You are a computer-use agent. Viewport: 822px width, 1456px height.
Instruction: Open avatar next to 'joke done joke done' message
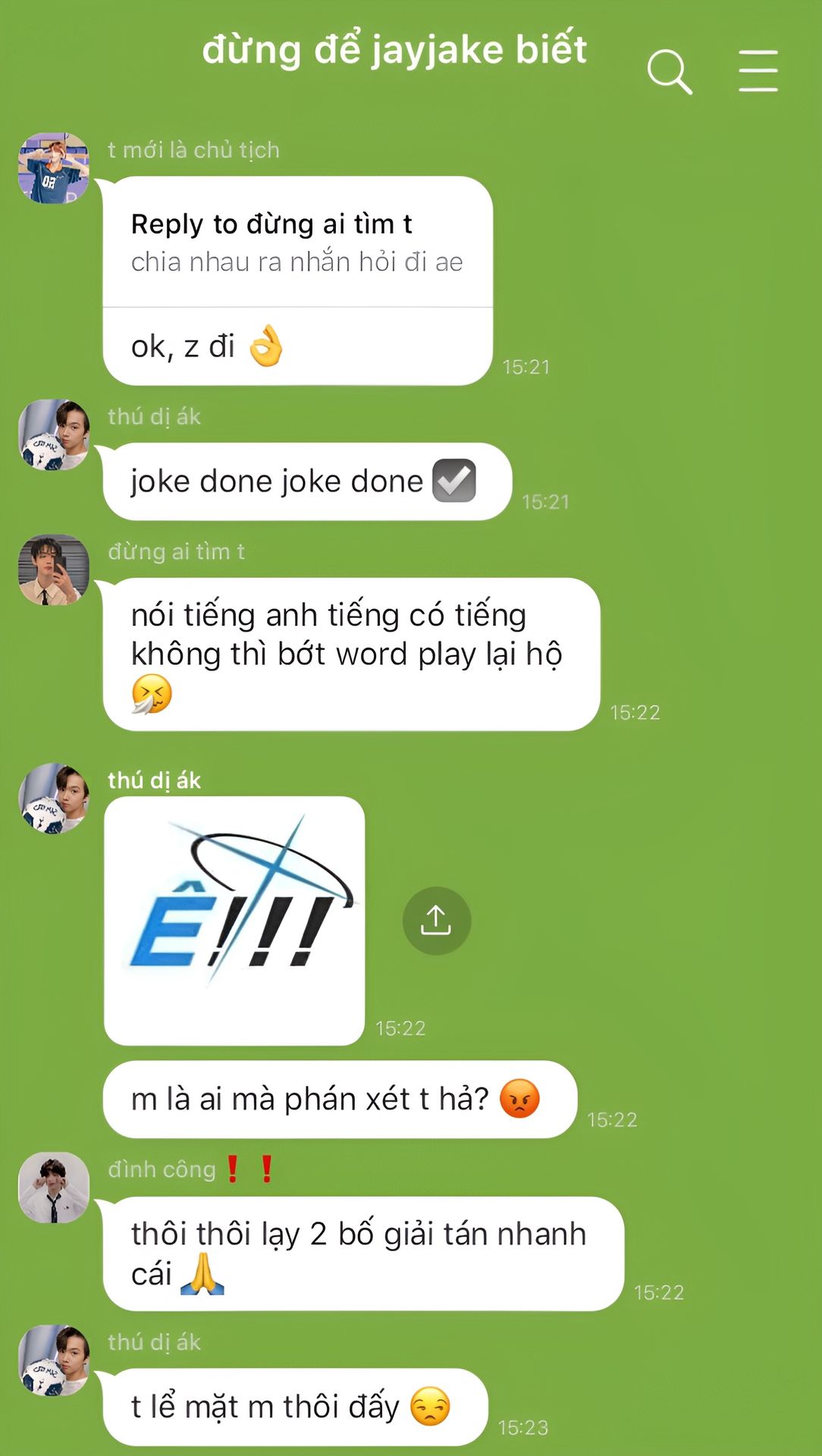(x=54, y=435)
